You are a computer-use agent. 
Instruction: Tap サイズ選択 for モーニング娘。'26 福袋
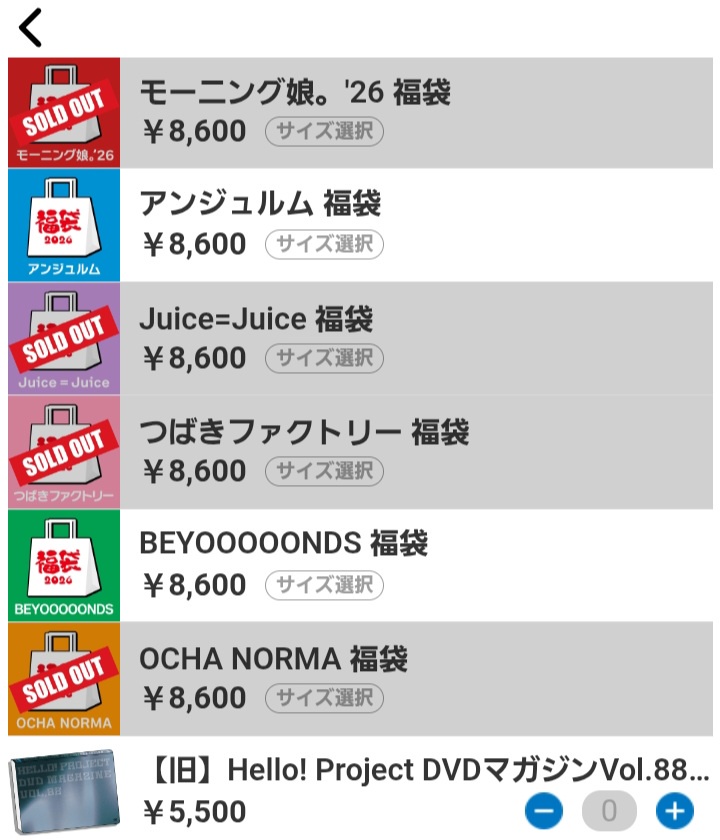tap(324, 131)
